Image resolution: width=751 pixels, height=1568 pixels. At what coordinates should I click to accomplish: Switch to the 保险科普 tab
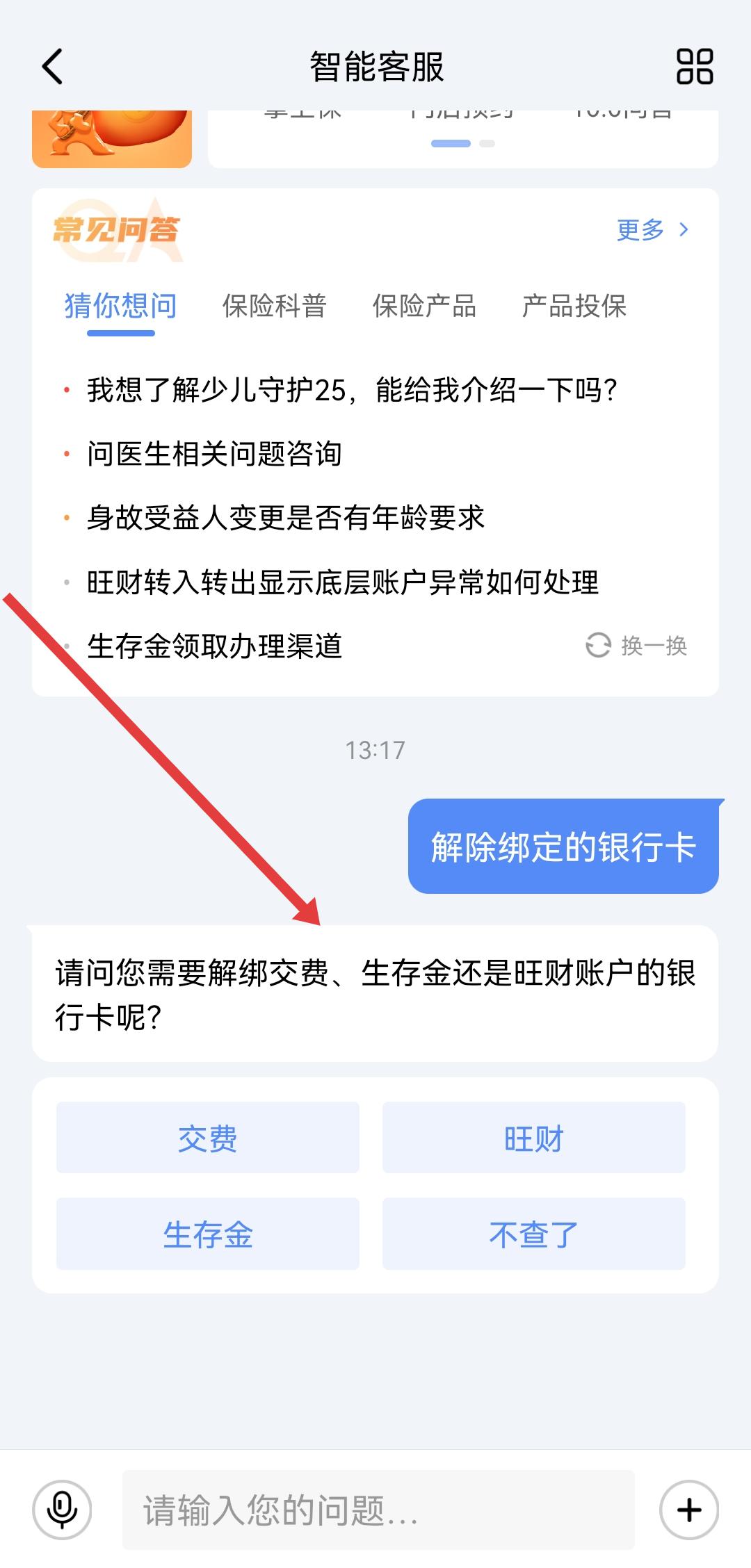pos(274,306)
